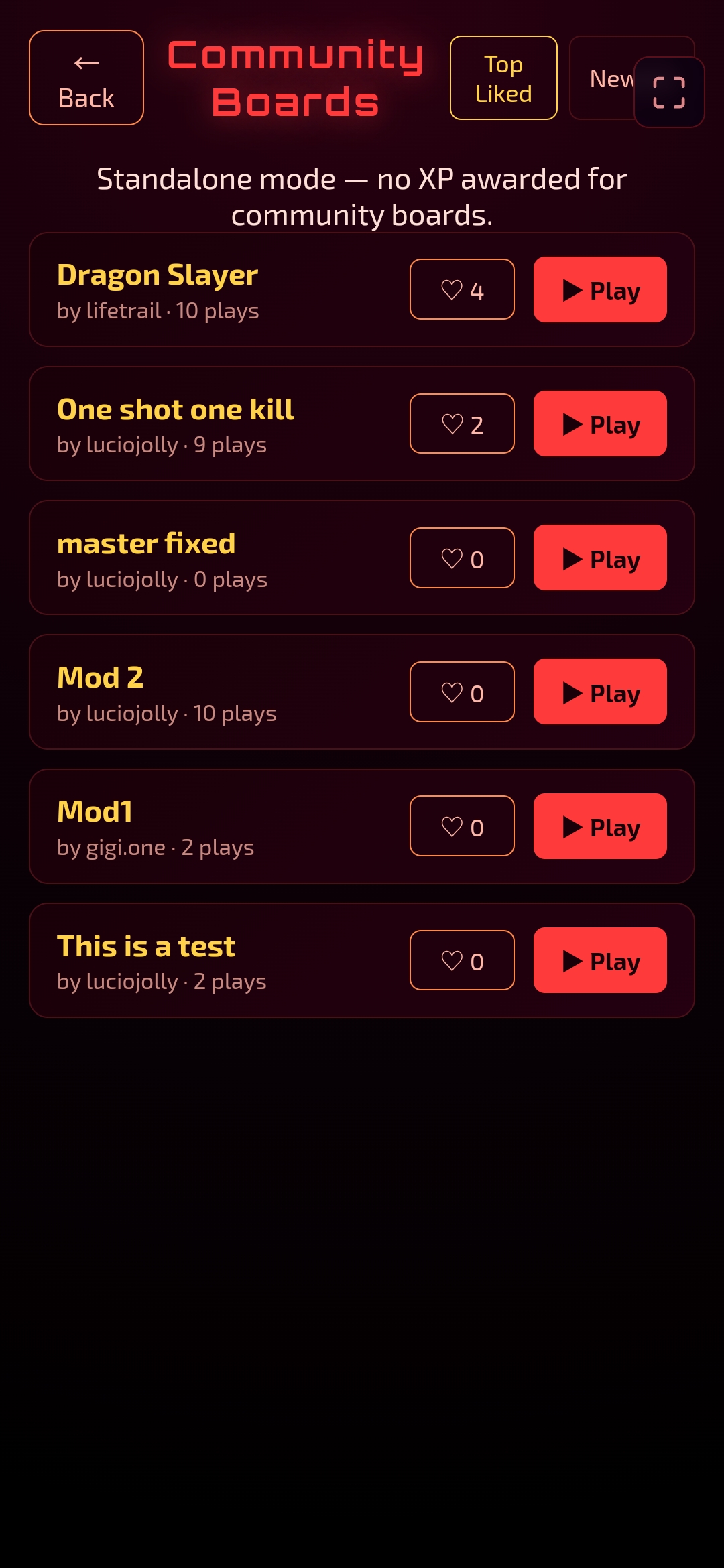Play the master fixed board

pos(600,558)
